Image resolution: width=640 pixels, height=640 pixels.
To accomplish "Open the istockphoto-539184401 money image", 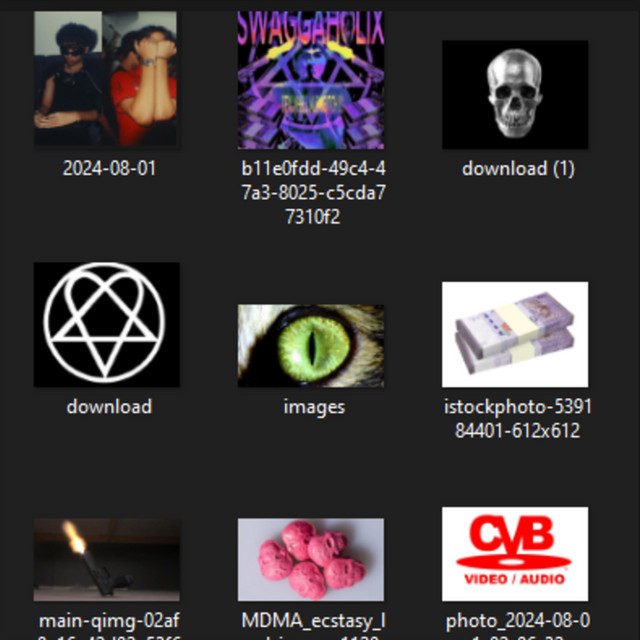I will coord(515,334).
